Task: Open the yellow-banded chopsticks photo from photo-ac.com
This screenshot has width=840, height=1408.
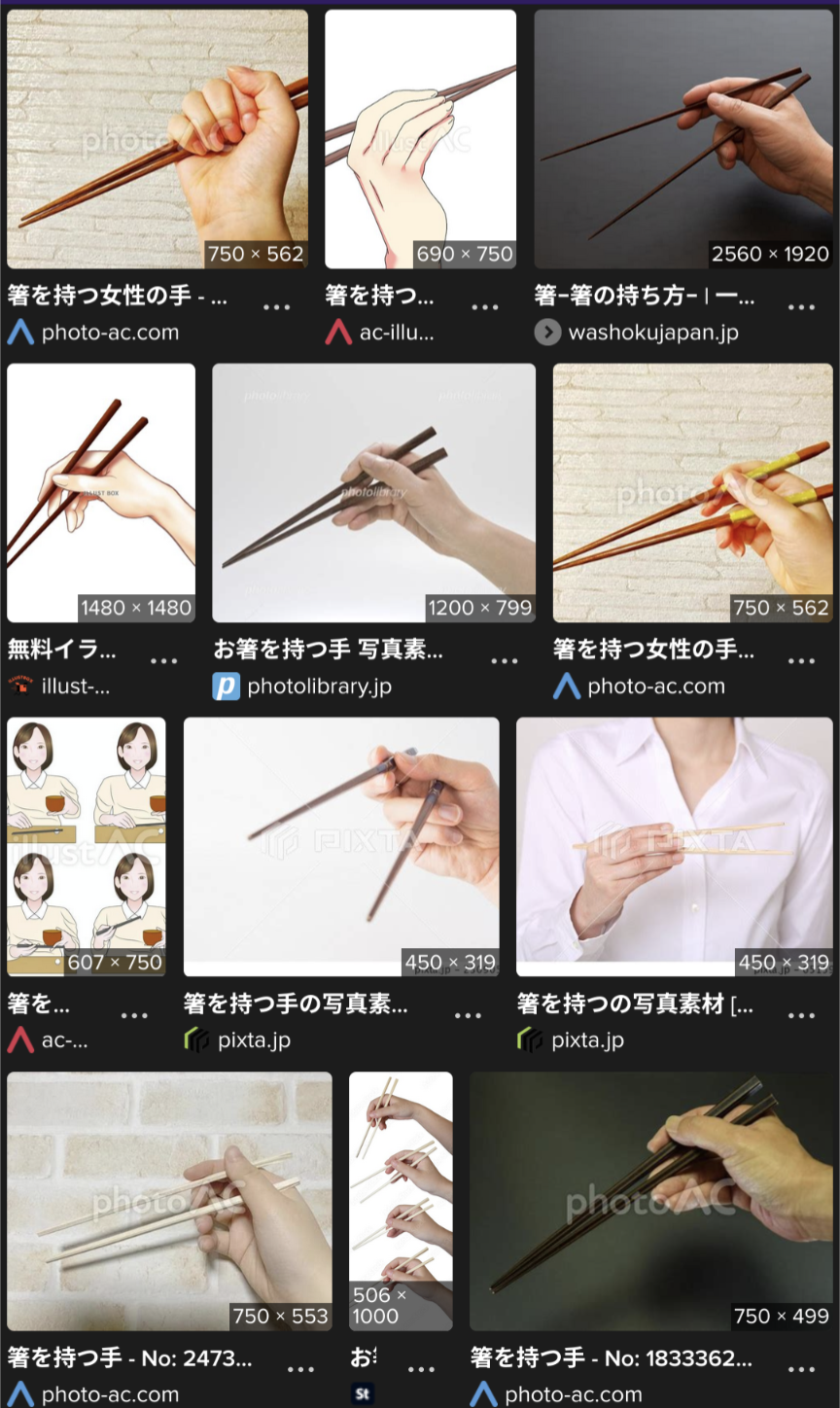Action: (x=693, y=493)
